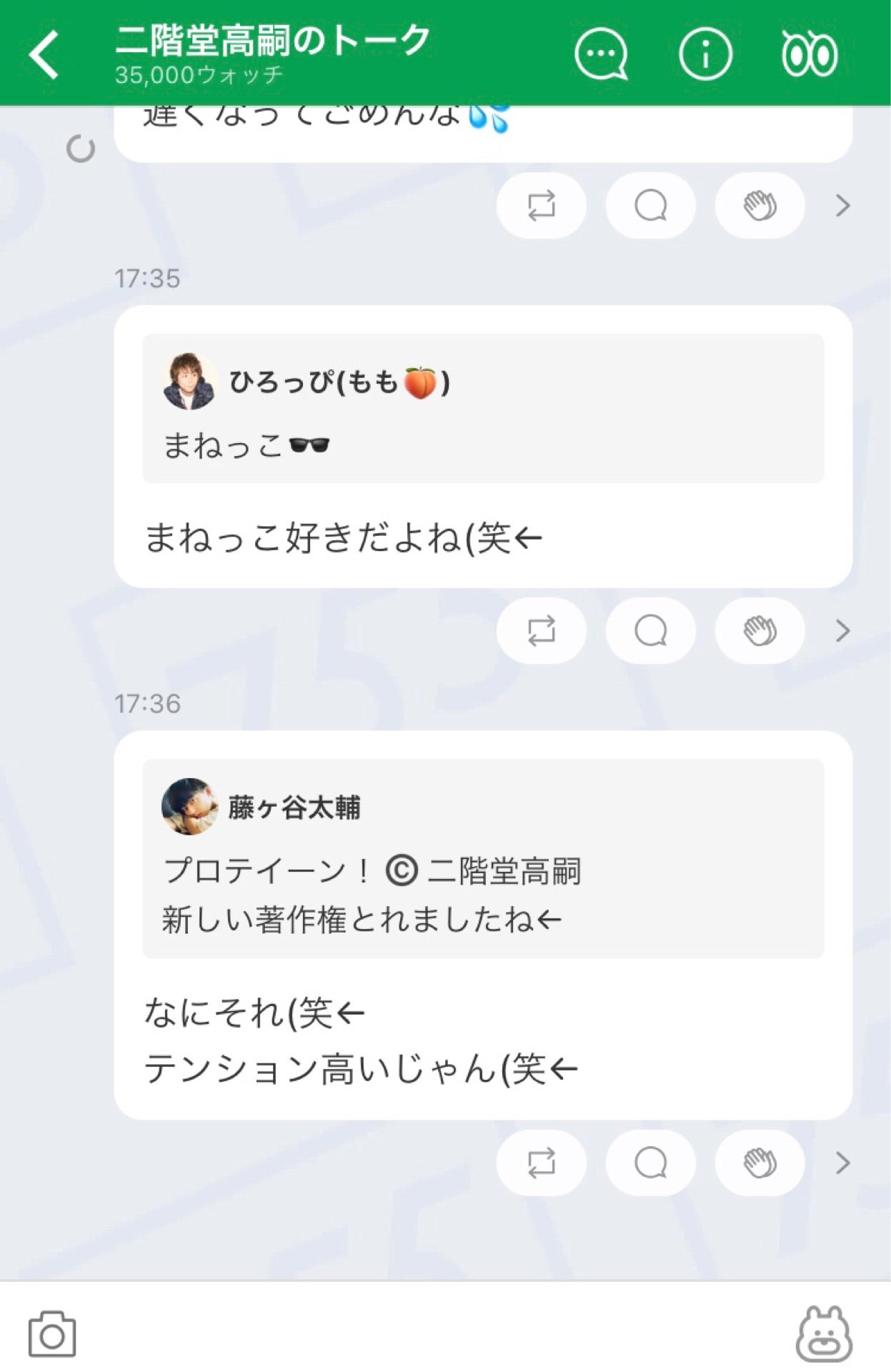The height and width of the screenshot is (1372, 891).
Task: Tap the back arrow to exit the talk
Action: (x=44, y=54)
